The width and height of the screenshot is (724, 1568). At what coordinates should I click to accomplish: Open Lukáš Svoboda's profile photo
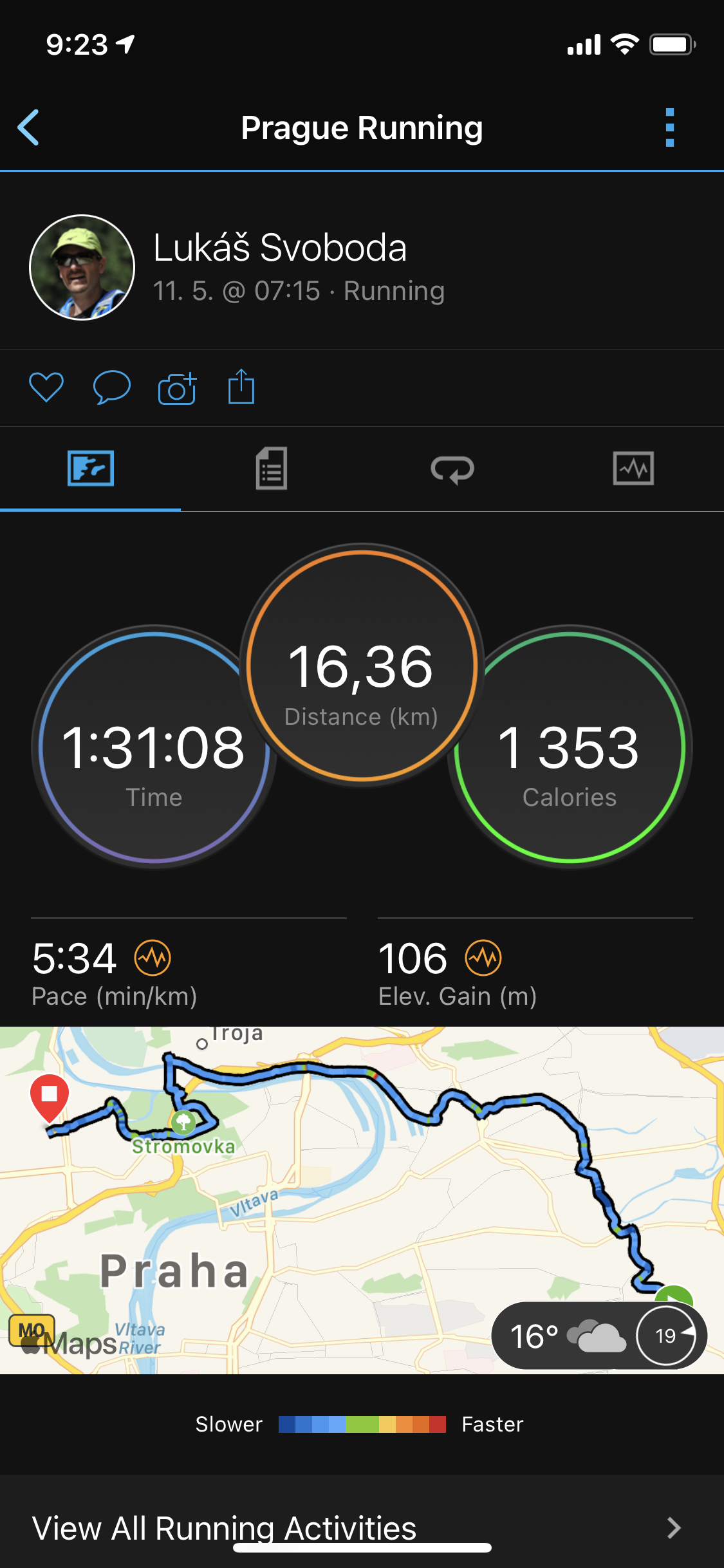(82, 267)
